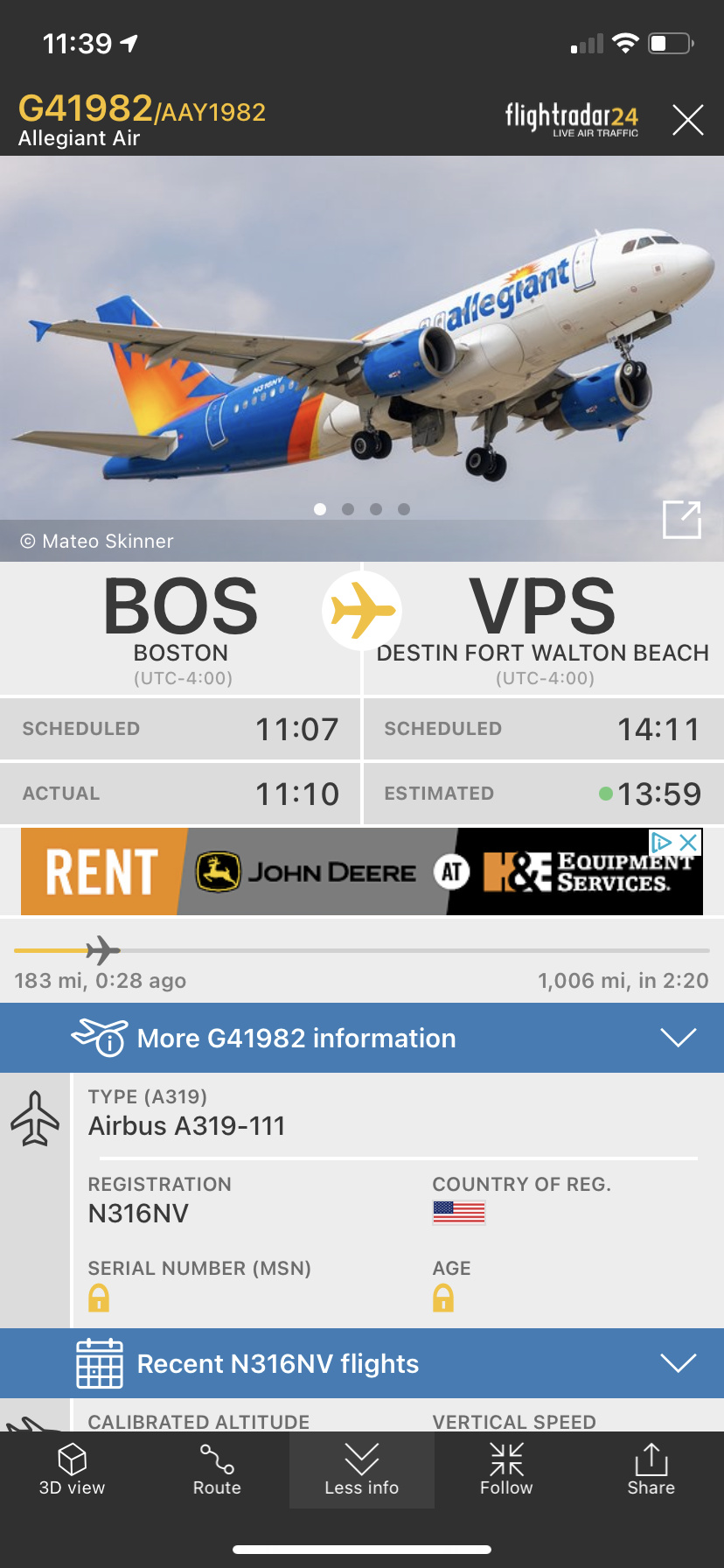Collapse details with Less info

[x=361, y=1471]
